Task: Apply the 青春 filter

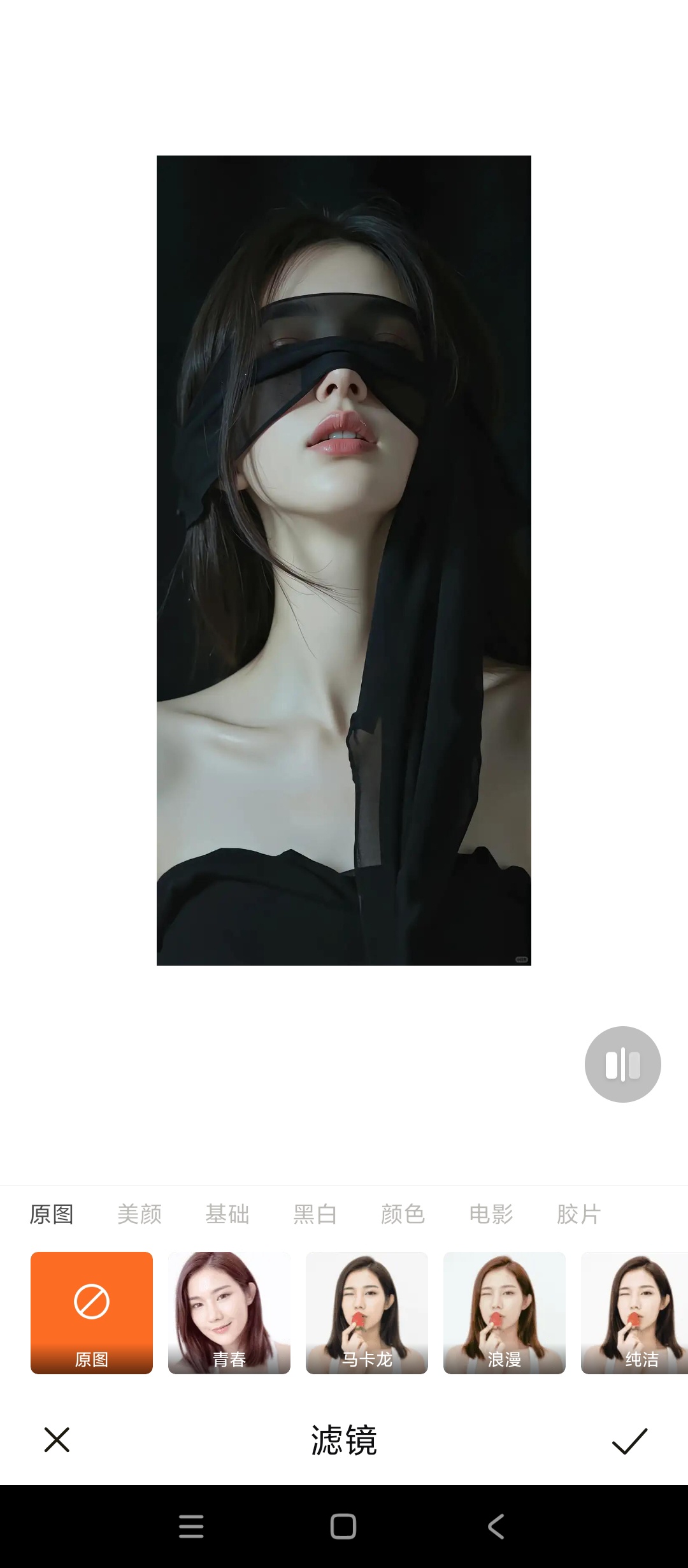Action: point(229,1312)
